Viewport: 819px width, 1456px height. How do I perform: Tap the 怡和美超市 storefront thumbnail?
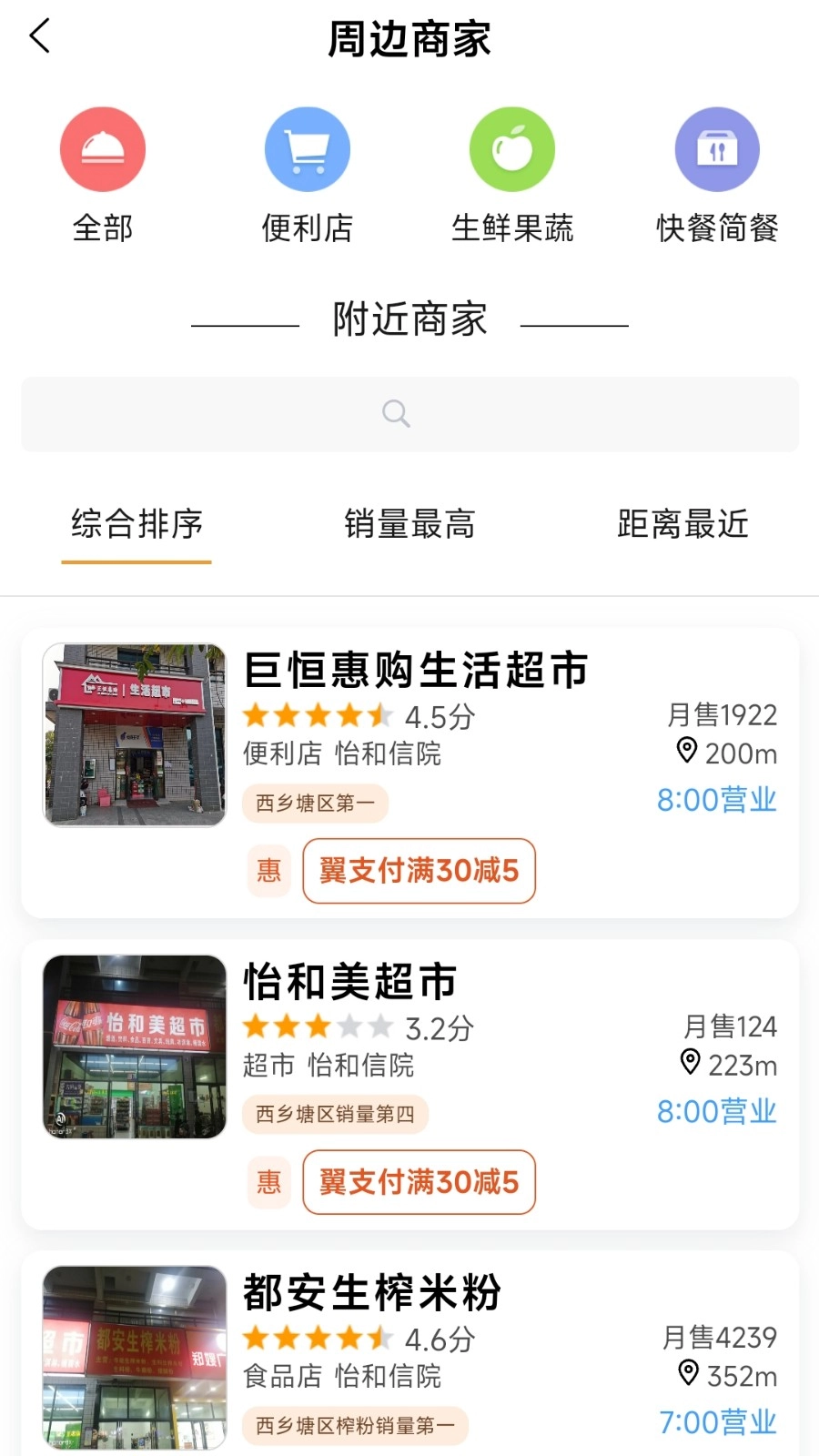click(134, 1046)
